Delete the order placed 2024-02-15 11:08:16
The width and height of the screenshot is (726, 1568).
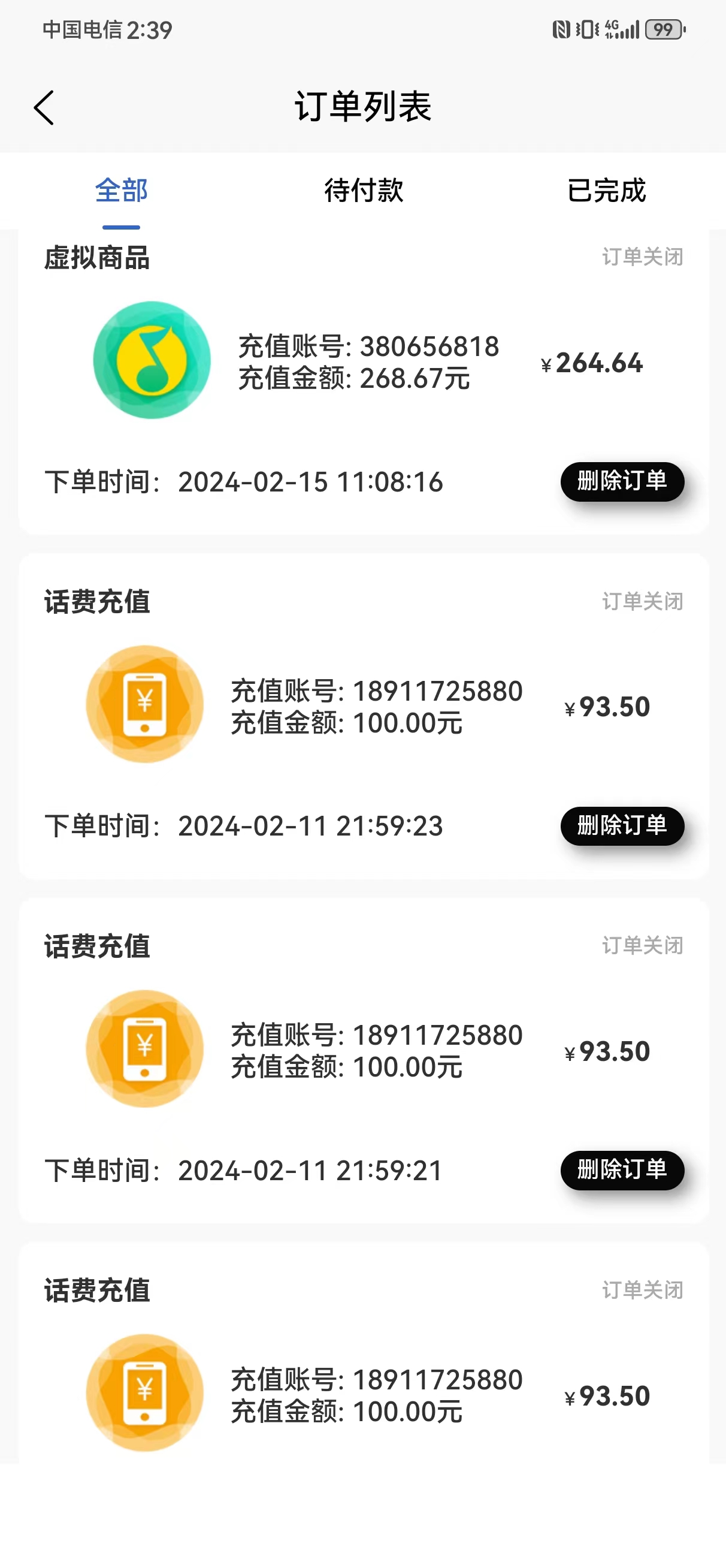tap(622, 481)
